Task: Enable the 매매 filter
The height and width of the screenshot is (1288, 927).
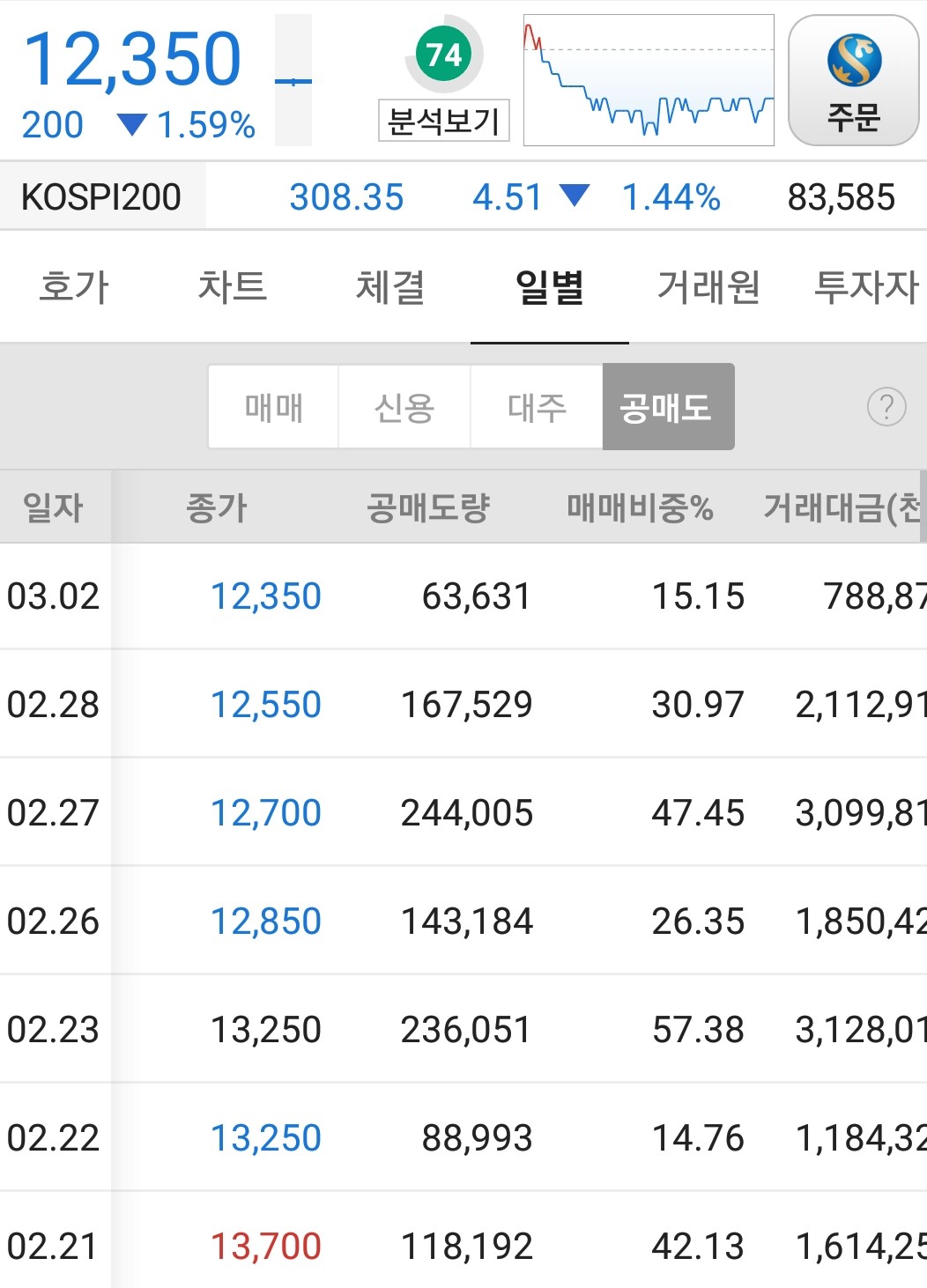Action: tap(271, 406)
